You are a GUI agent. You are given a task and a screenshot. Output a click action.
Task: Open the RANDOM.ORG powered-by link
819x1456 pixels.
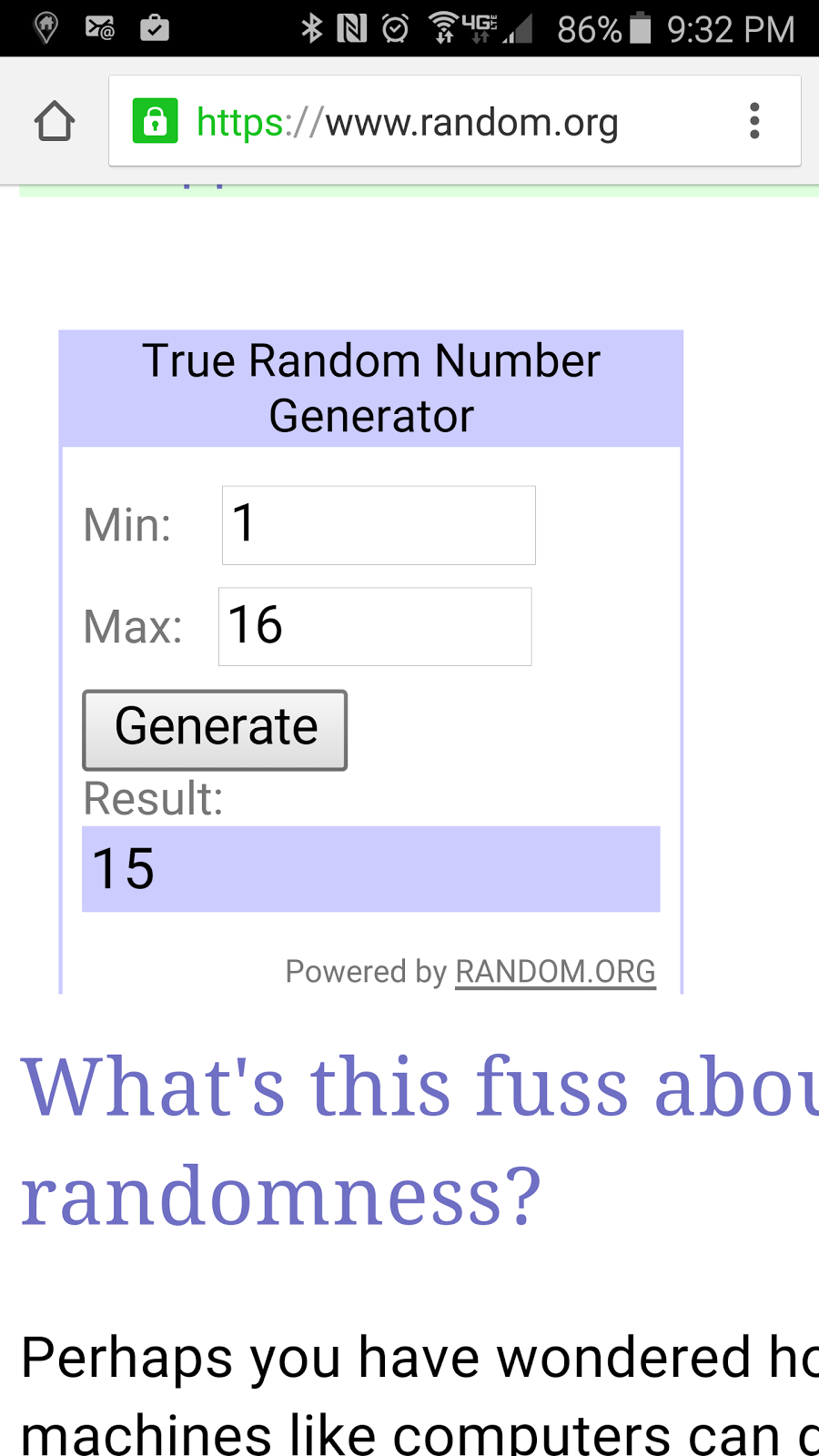click(x=555, y=971)
